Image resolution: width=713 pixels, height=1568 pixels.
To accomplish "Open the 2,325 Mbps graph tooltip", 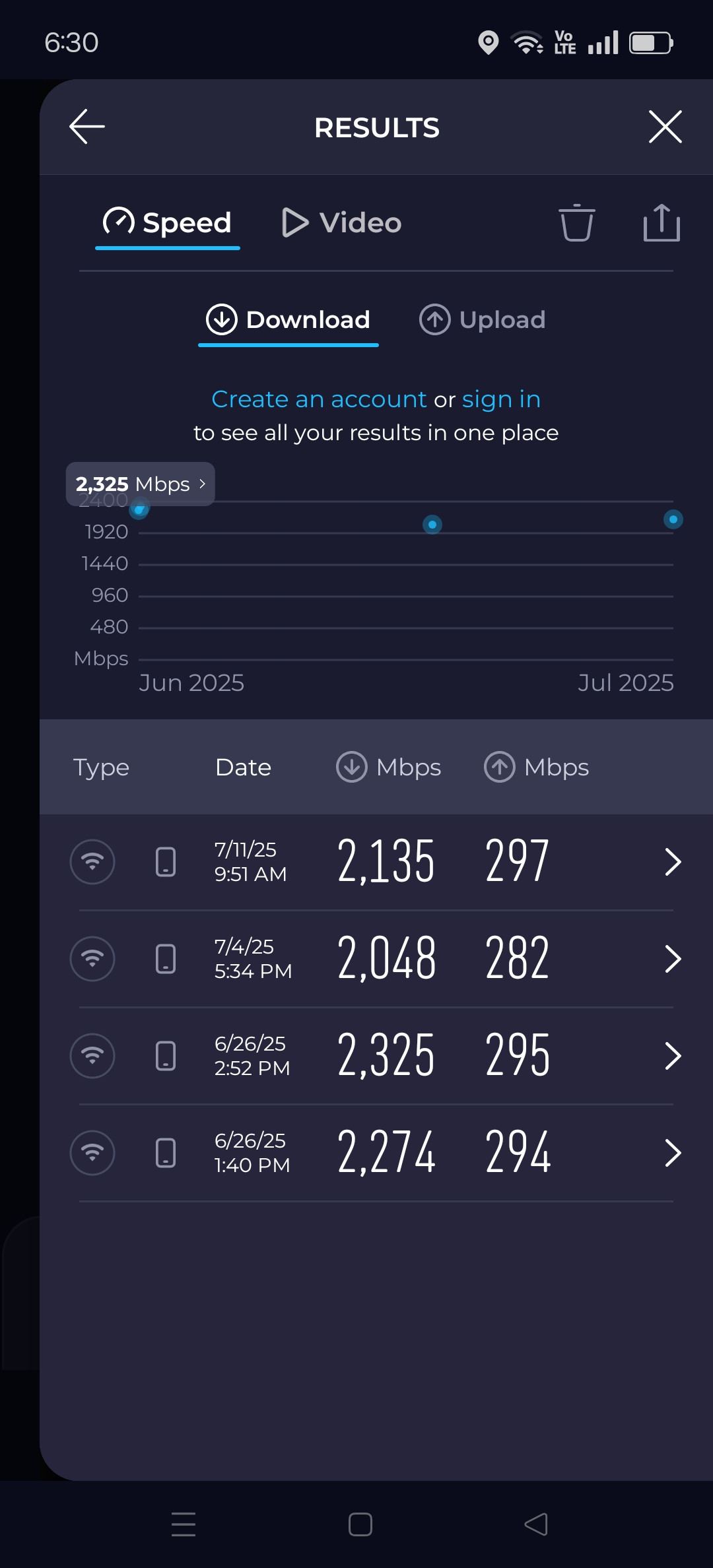I will [140, 484].
